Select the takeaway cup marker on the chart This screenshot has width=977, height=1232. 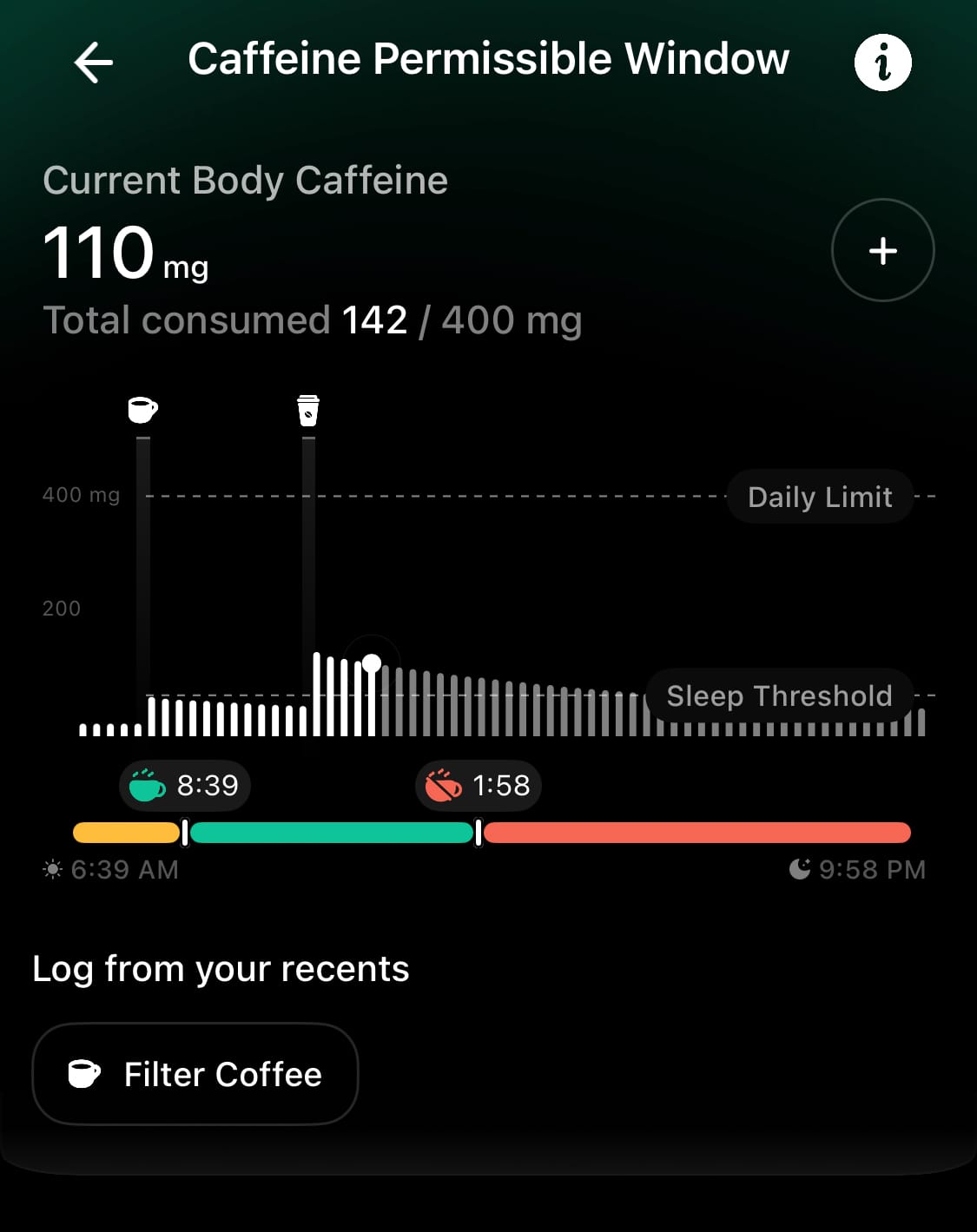coord(308,410)
